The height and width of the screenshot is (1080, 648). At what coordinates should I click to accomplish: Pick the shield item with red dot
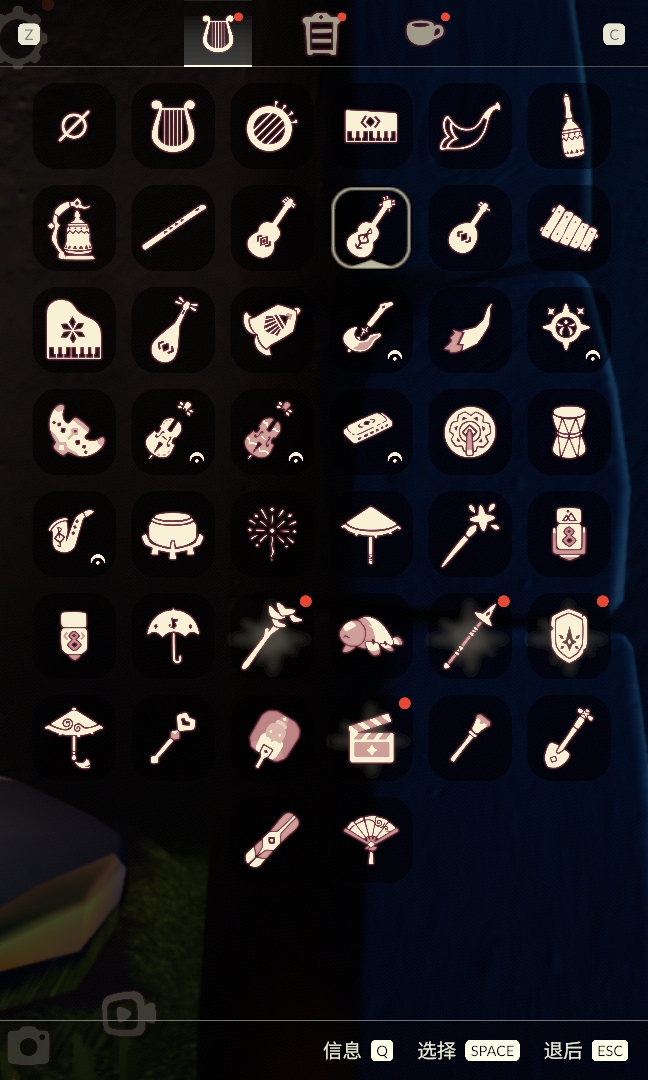point(569,635)
